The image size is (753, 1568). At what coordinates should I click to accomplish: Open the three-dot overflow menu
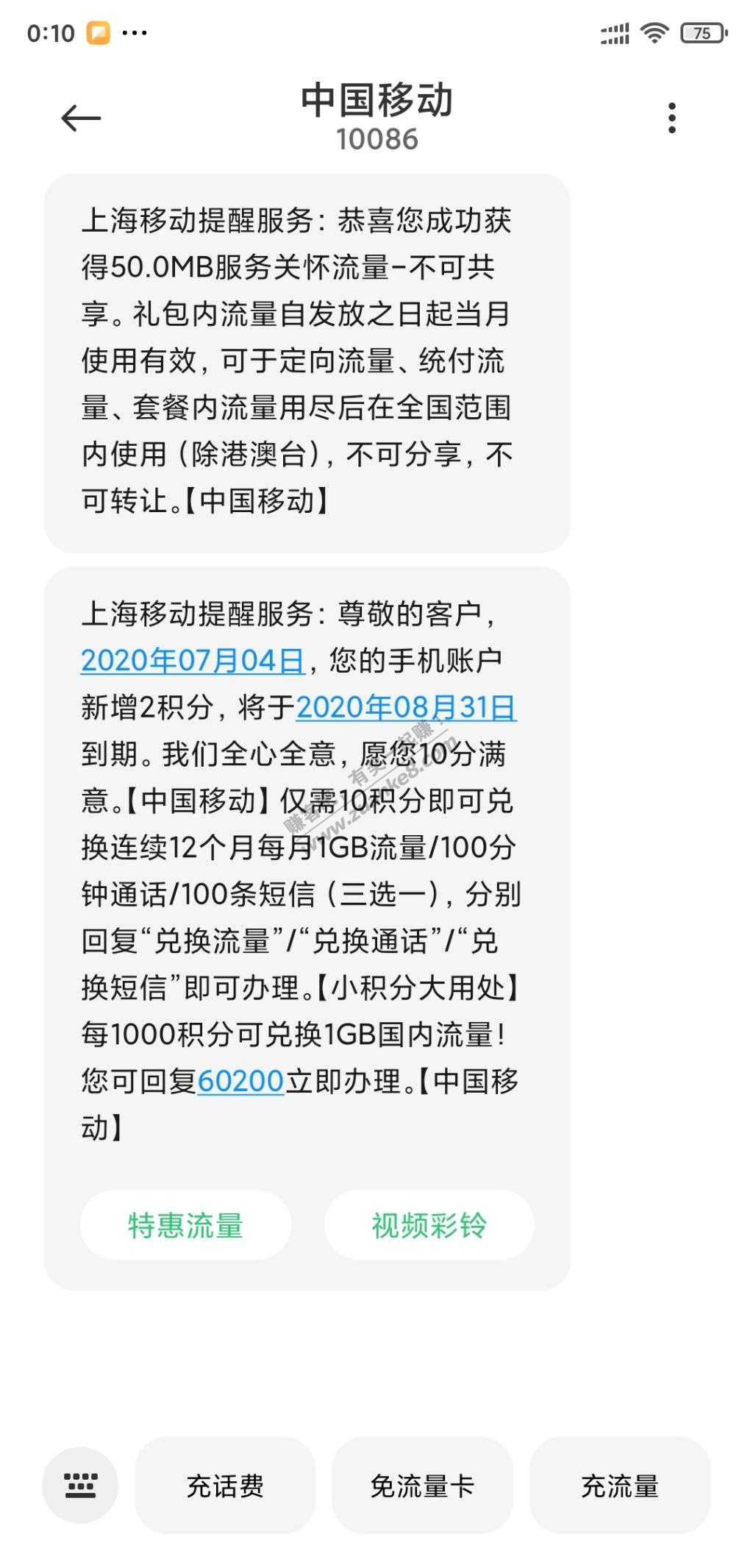[671, 118]
